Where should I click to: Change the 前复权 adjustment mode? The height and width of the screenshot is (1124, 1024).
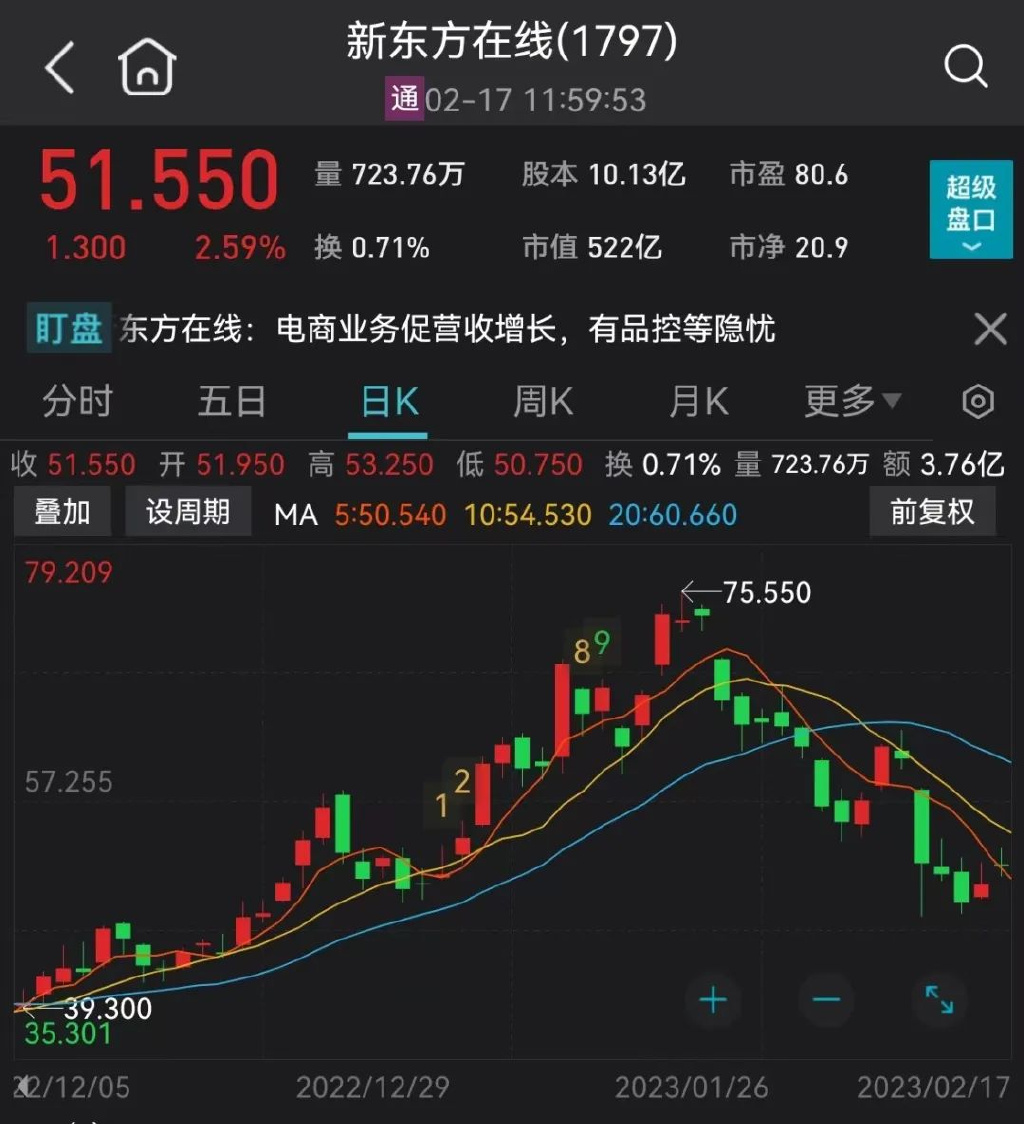932,512
